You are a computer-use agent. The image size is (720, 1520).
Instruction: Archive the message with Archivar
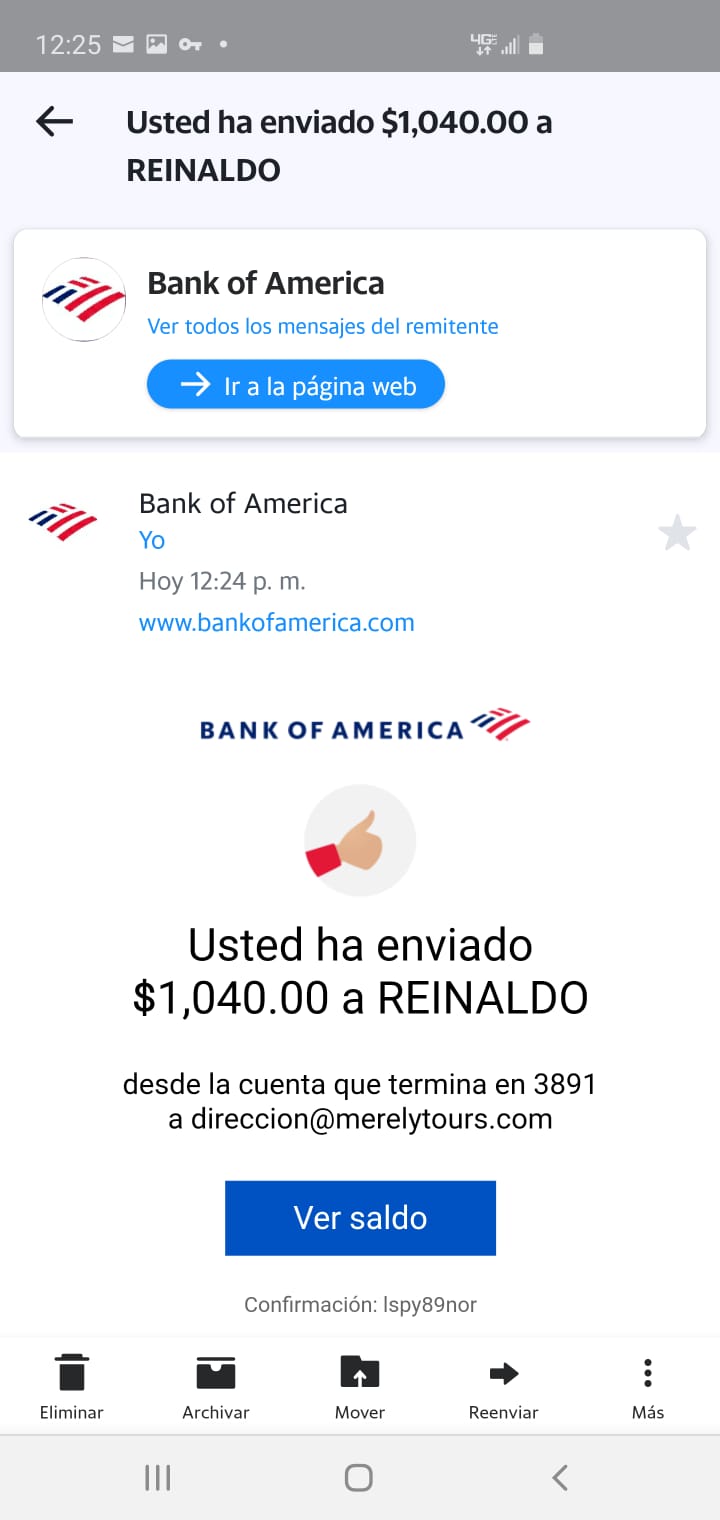216,1387
